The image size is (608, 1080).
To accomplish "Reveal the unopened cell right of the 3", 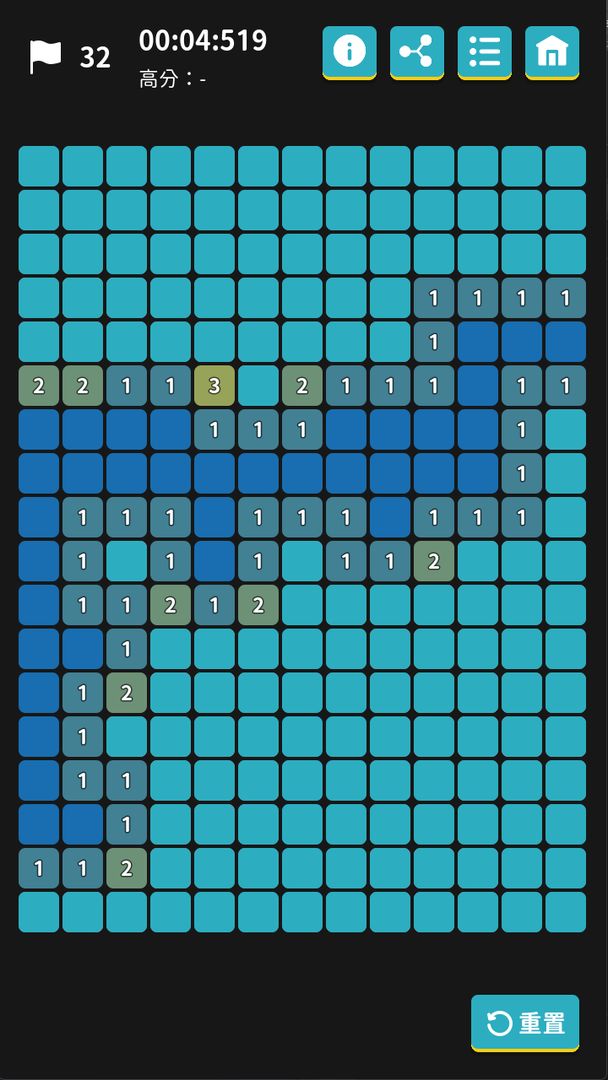I will (x=258, y=386).
